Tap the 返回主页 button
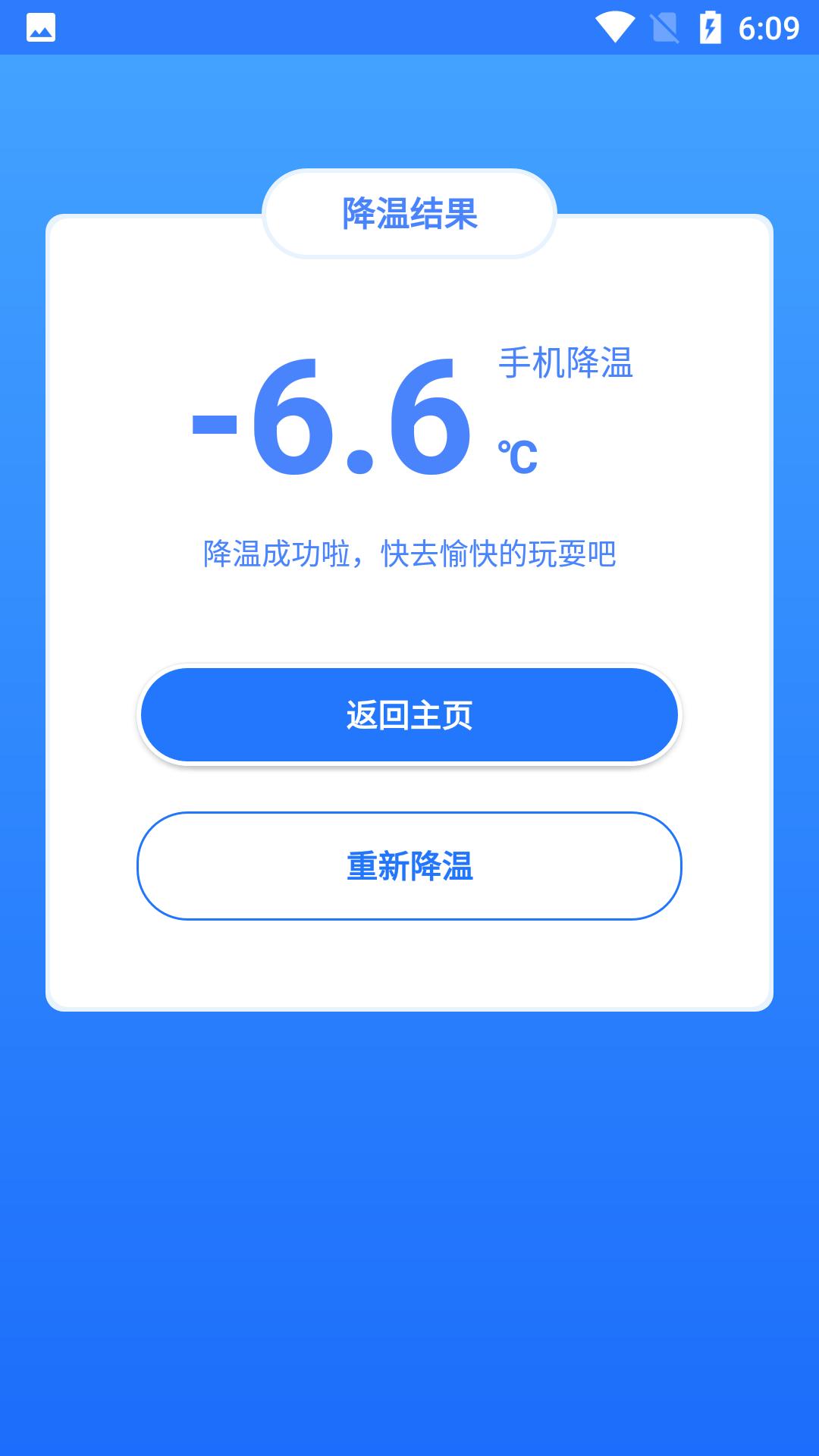The width and height of the screenshot is (819, 1456). 409,714
